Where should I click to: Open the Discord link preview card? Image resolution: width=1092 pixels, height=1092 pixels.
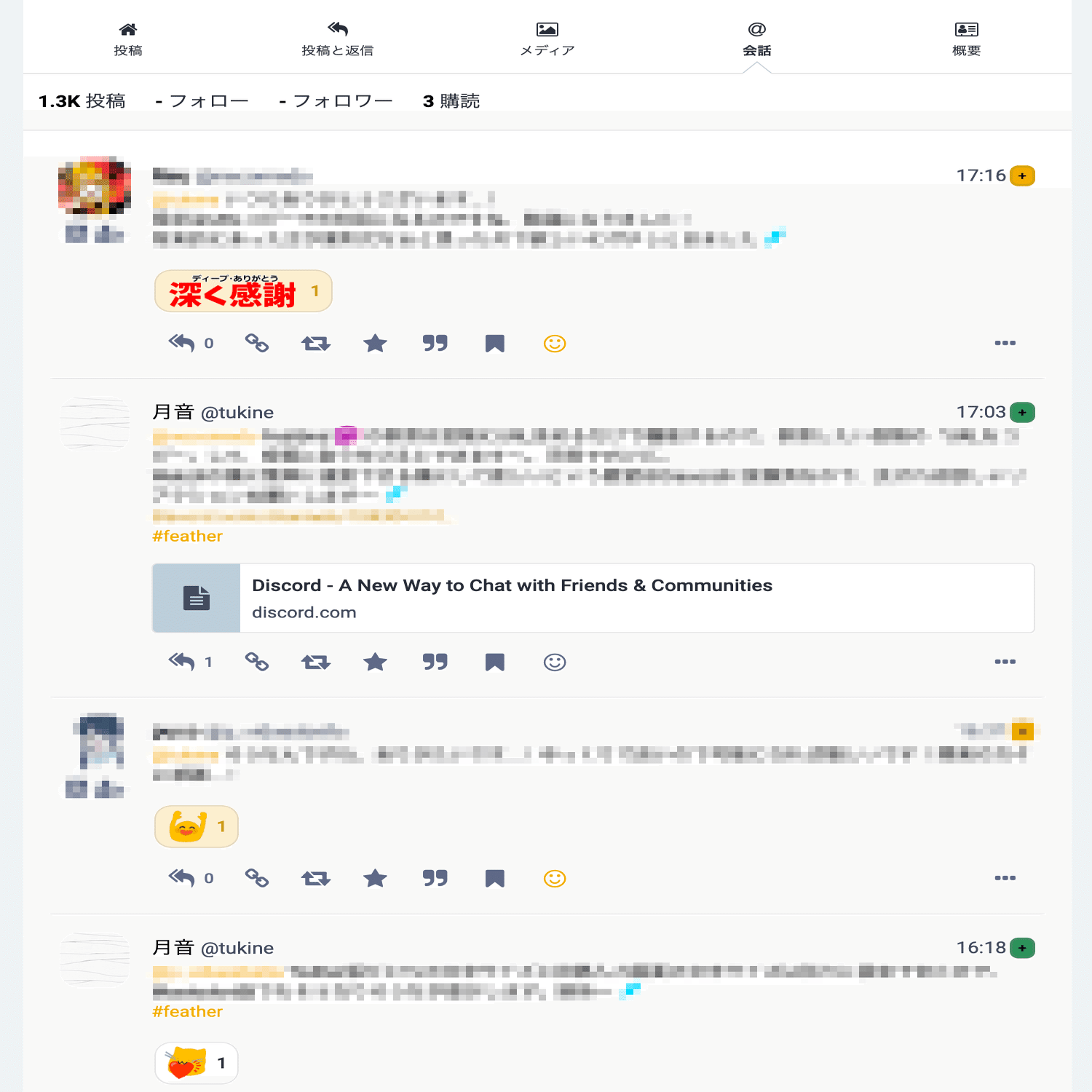point(593,598)
